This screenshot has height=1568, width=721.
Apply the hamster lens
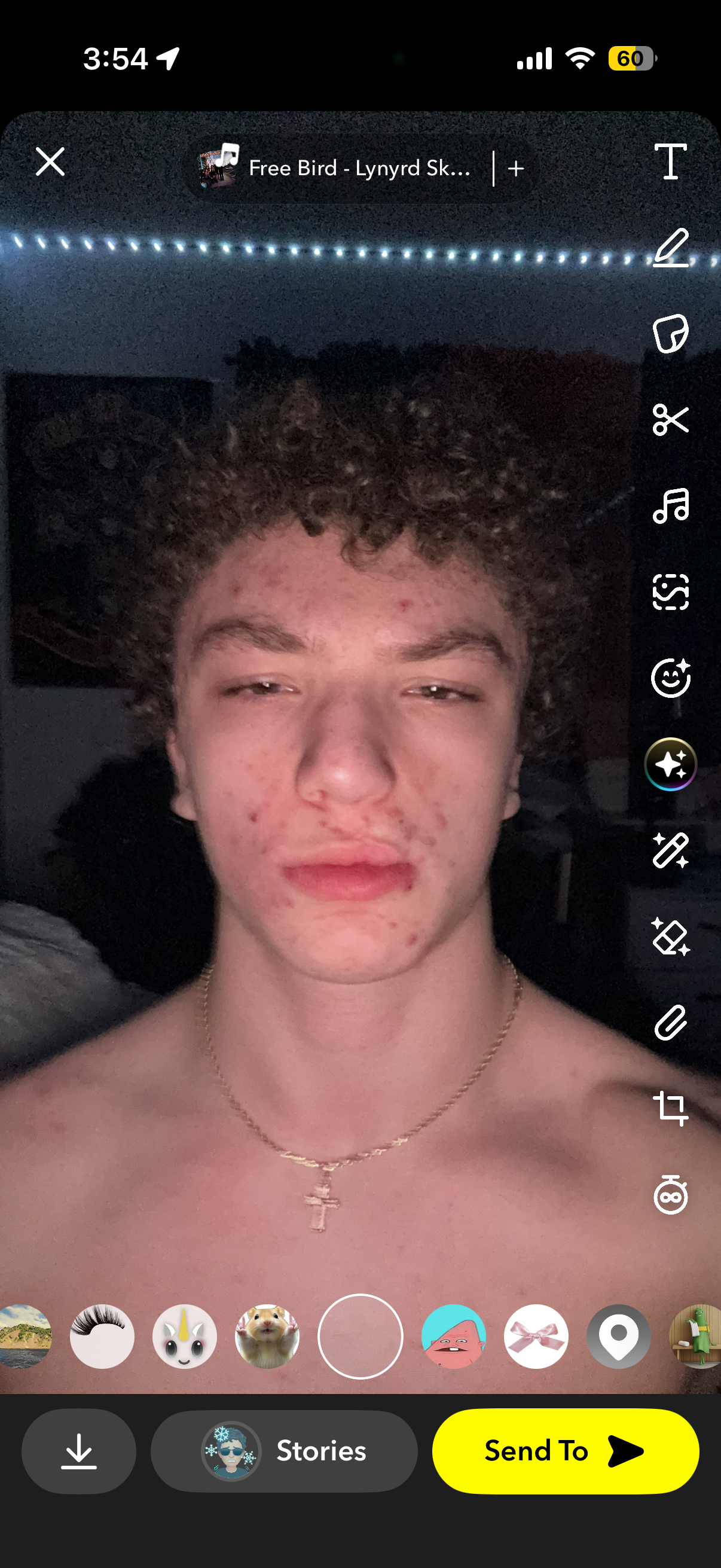tap(267, 1337)
